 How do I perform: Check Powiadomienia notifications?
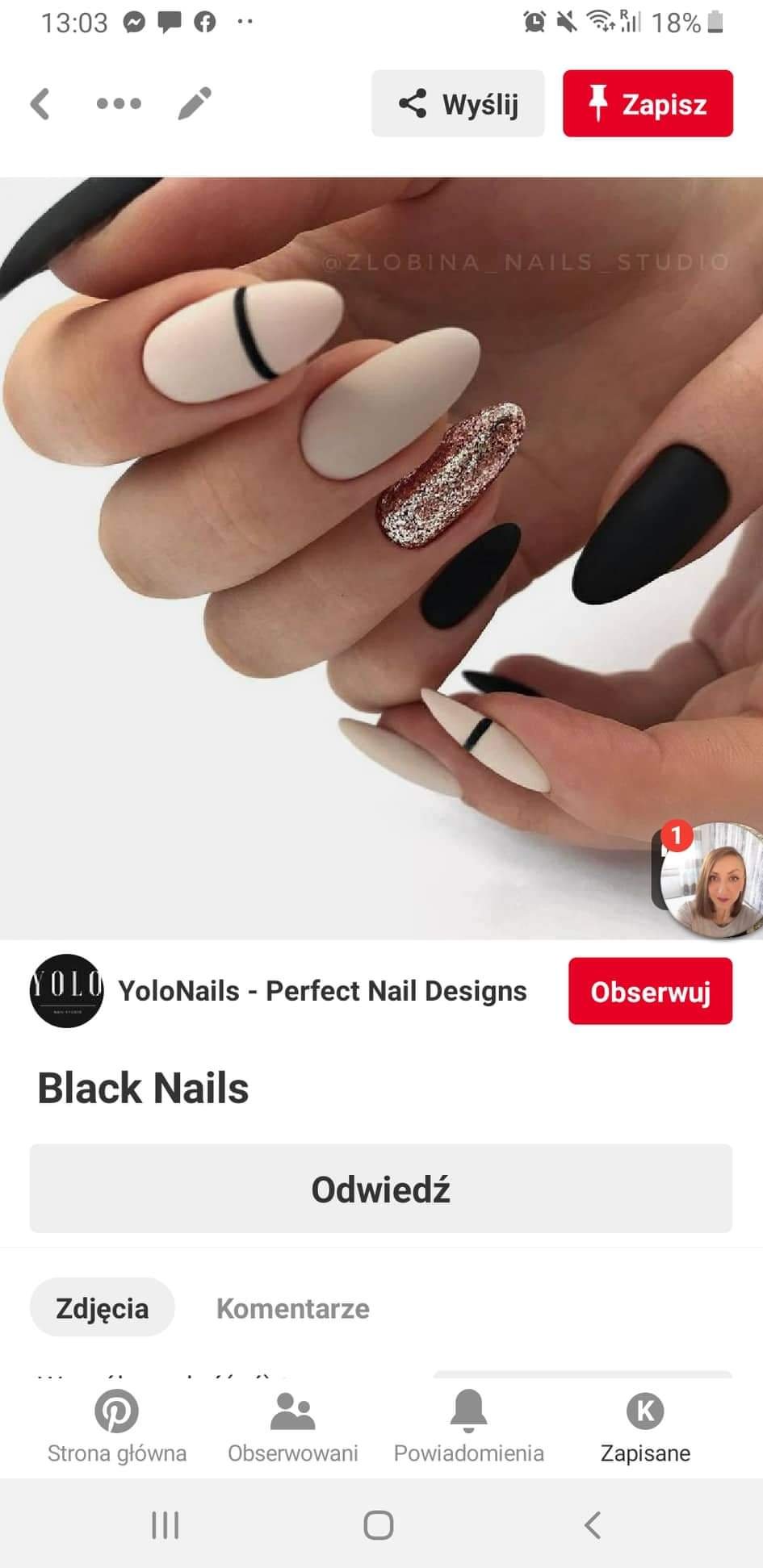pos(468,1428)
